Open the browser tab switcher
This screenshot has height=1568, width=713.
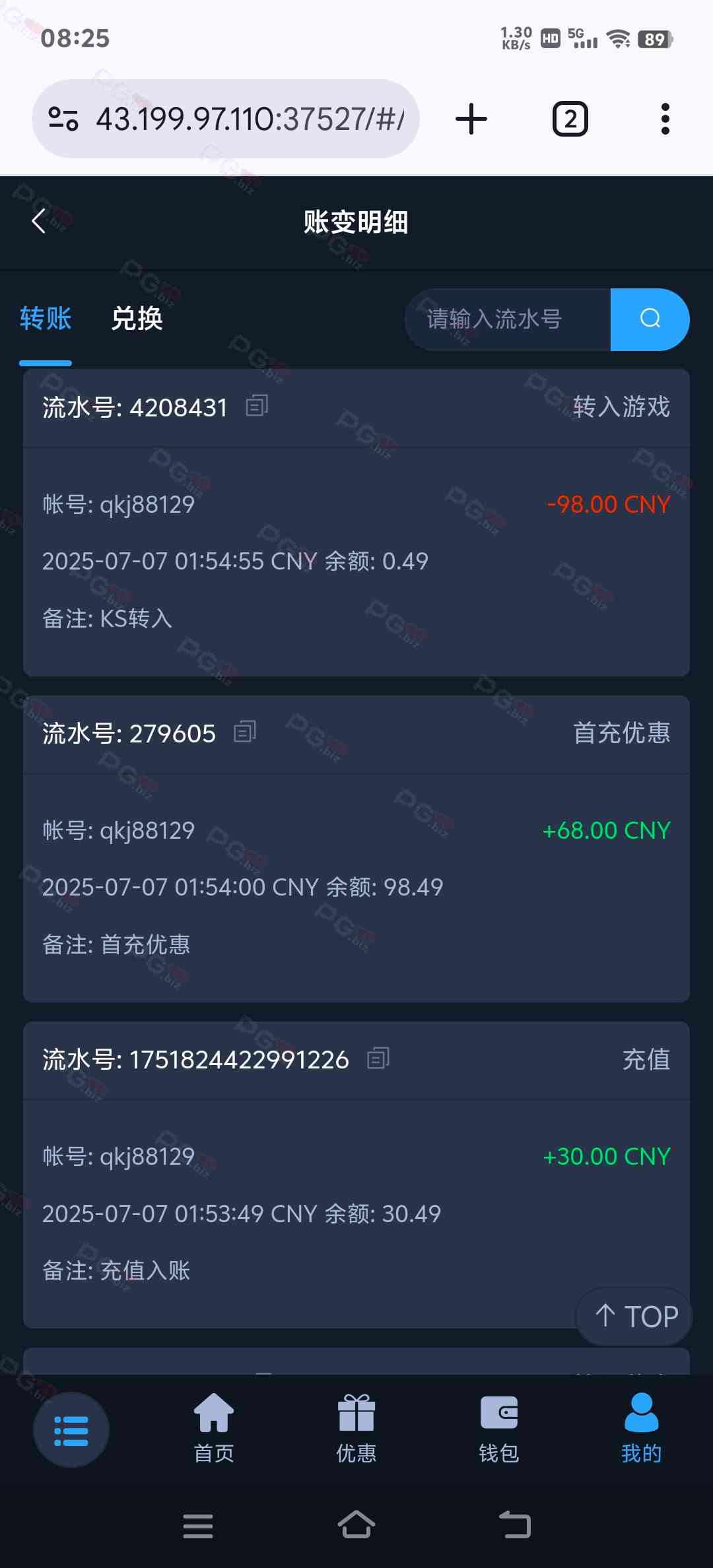(x=570, y=119)
